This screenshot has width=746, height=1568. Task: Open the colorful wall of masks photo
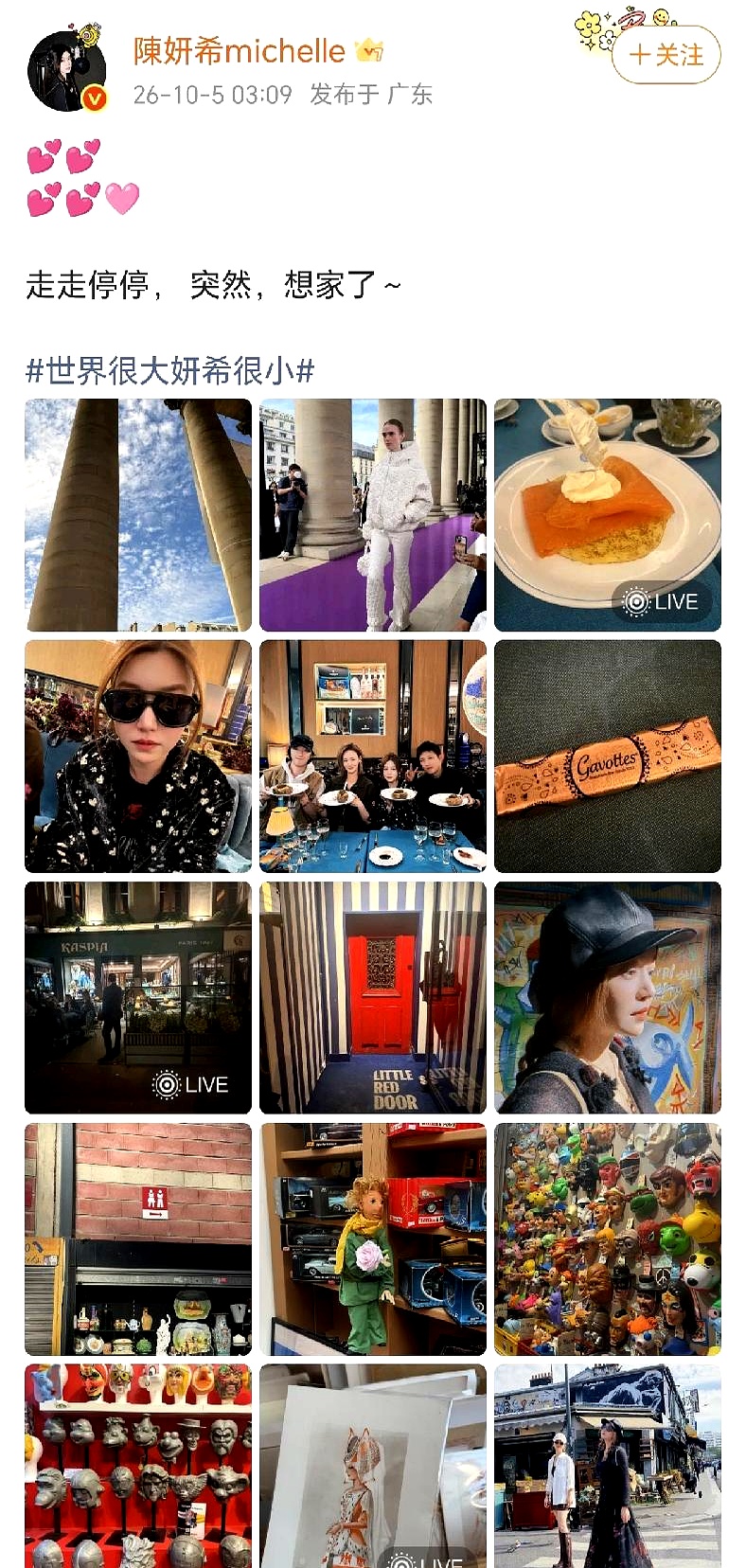pos(608,1239)
